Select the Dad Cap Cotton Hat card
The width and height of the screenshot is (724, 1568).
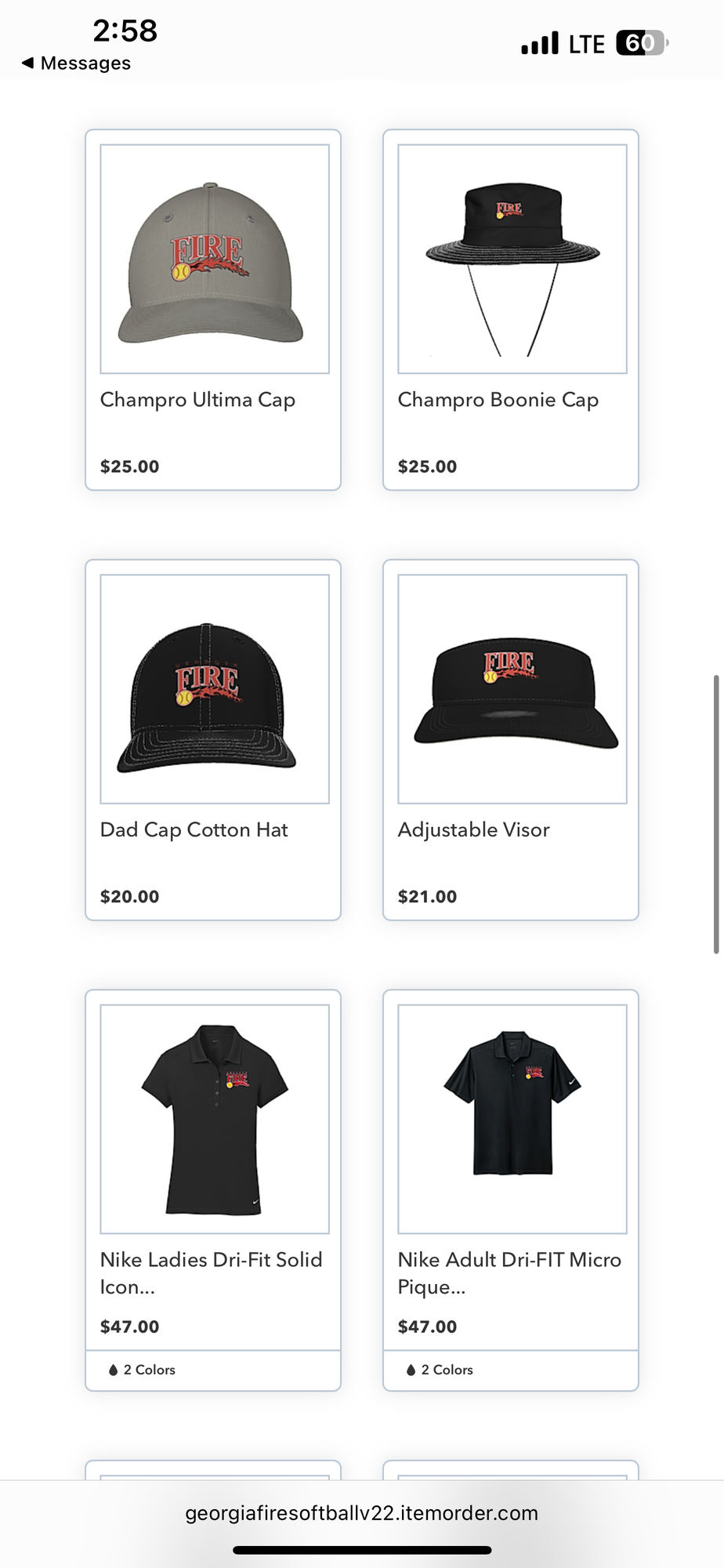pyautogui.click(x=213, y=690)
